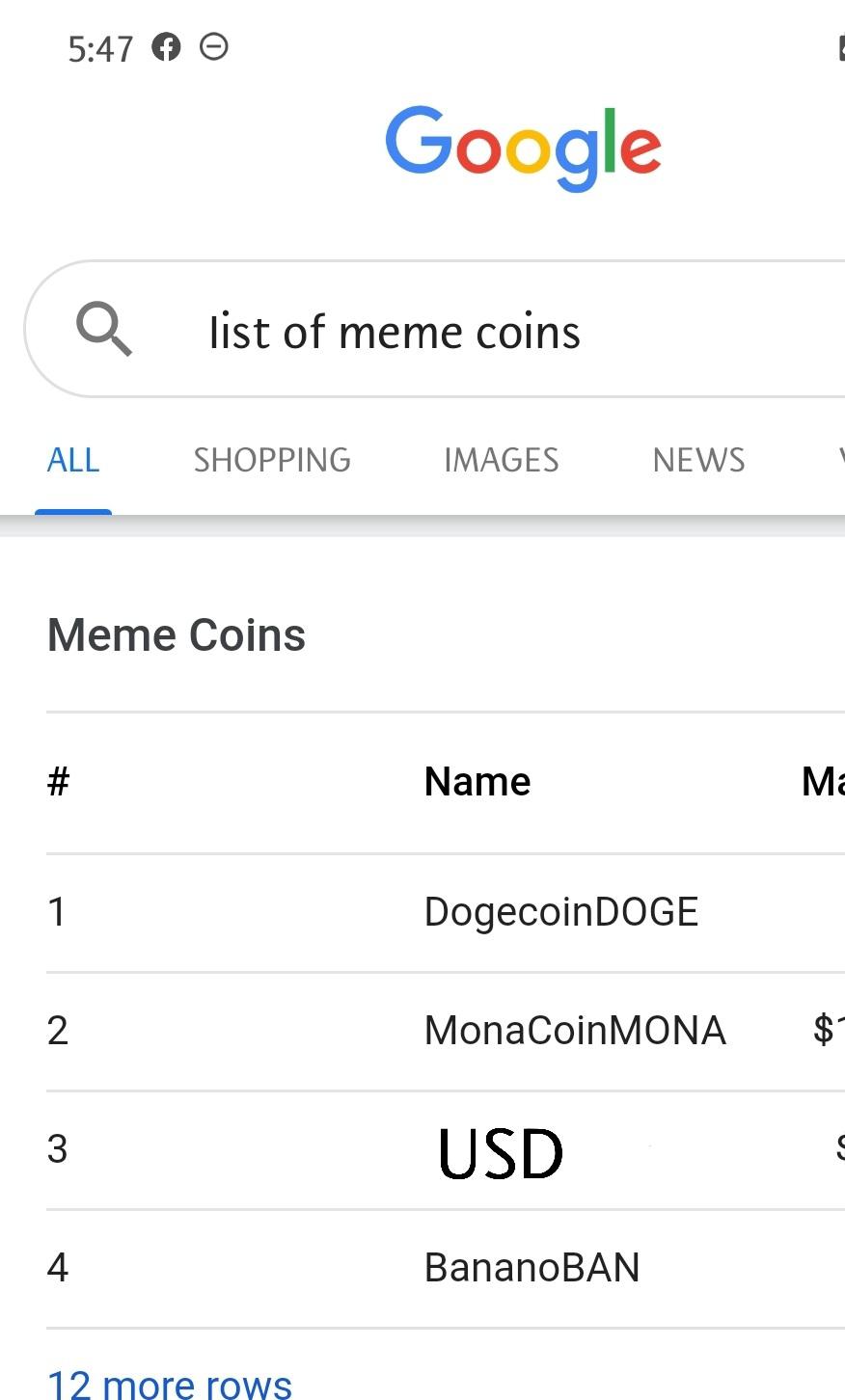Viewport: 845px width, 1400px height.
Task: Open the Google logo homepage
Action: tap(523, 147)
